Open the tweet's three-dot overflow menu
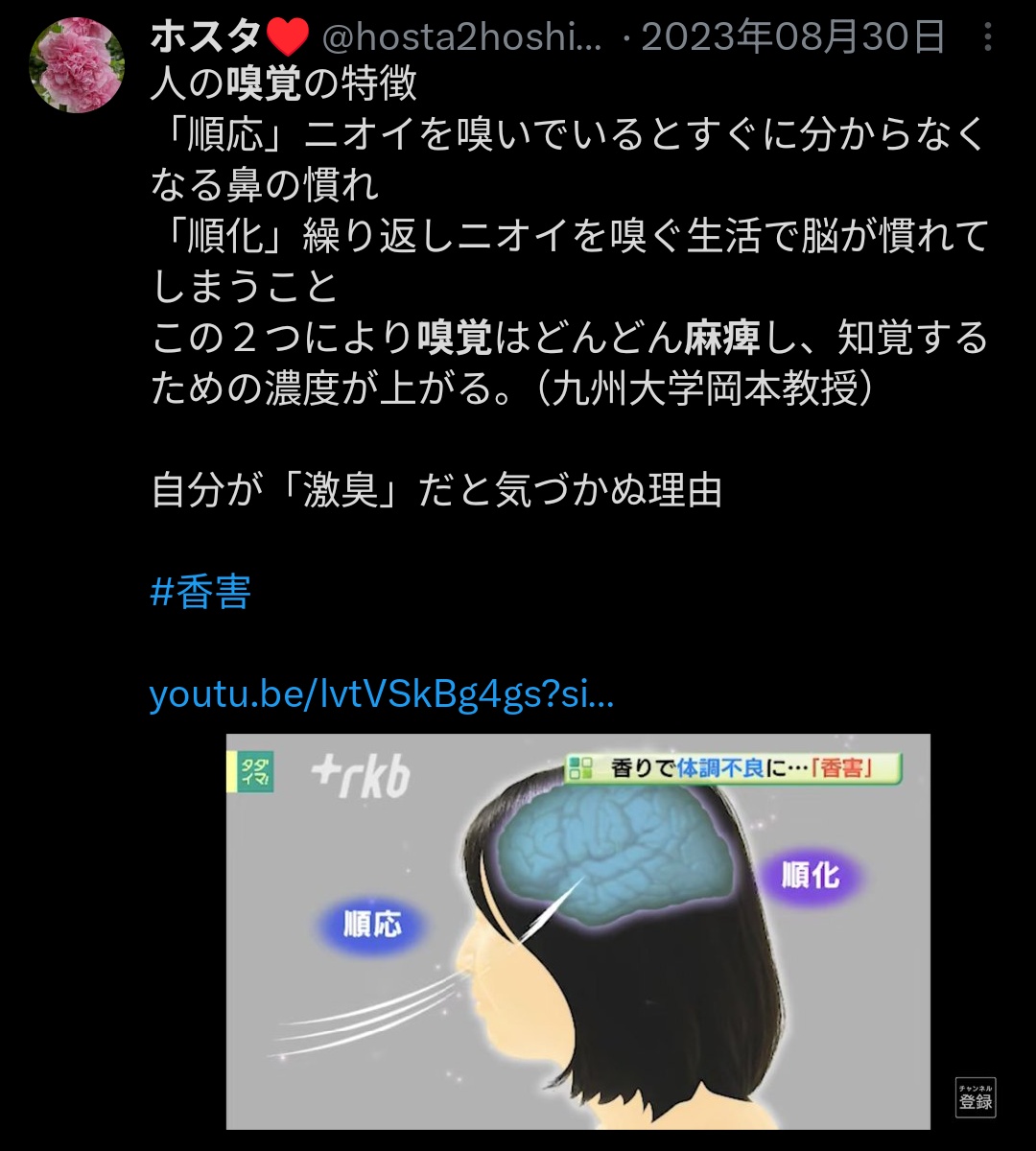This screenshot has width=1036, height=1151. [988, 38]
